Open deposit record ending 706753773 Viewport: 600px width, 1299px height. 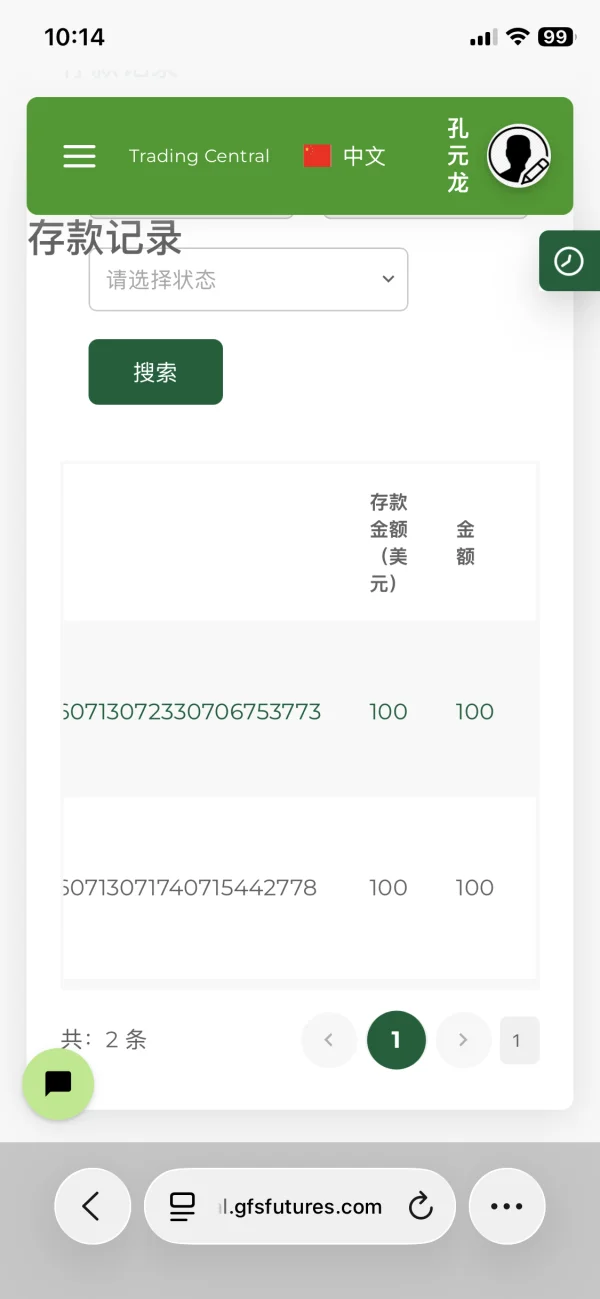[191, 712]
